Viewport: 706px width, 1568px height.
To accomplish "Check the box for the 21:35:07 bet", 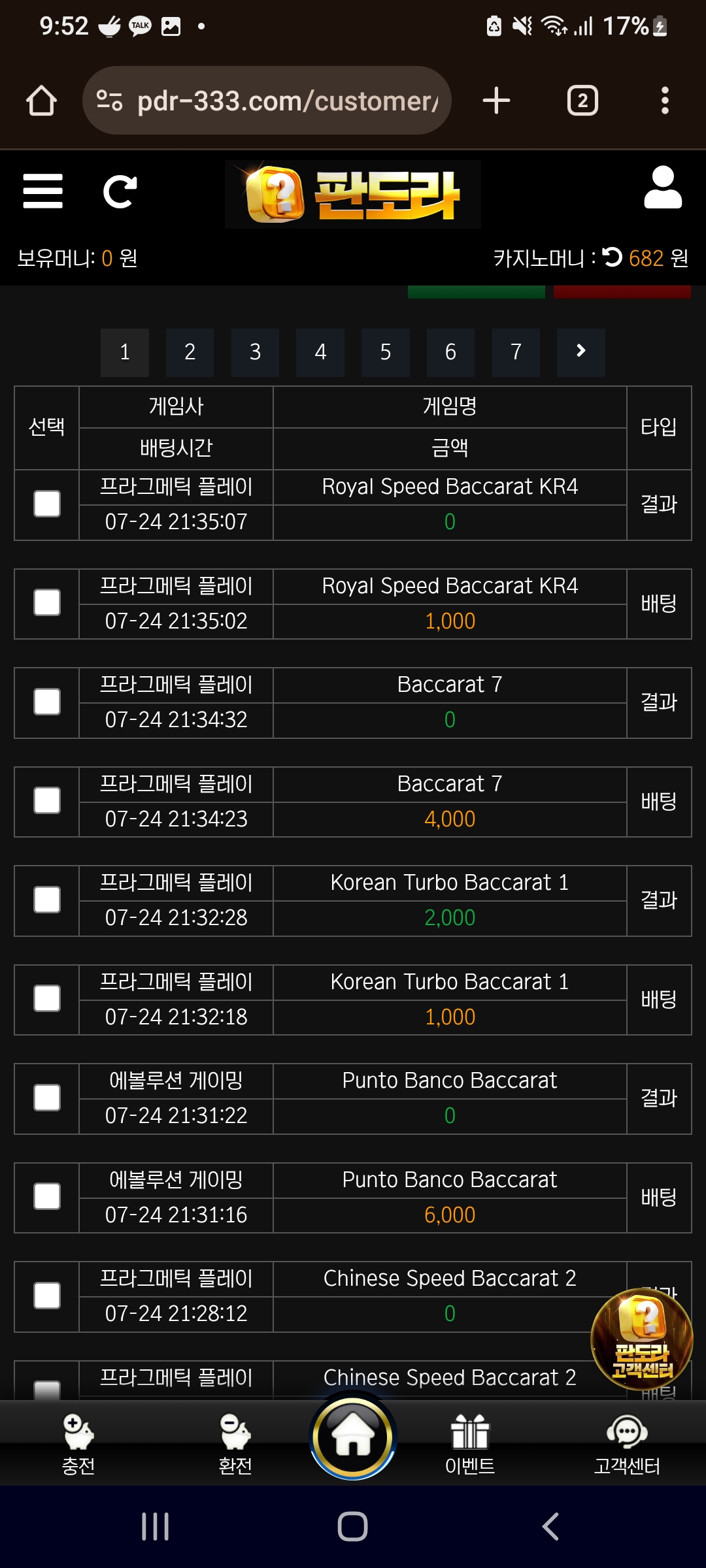I will coord(47,504).
